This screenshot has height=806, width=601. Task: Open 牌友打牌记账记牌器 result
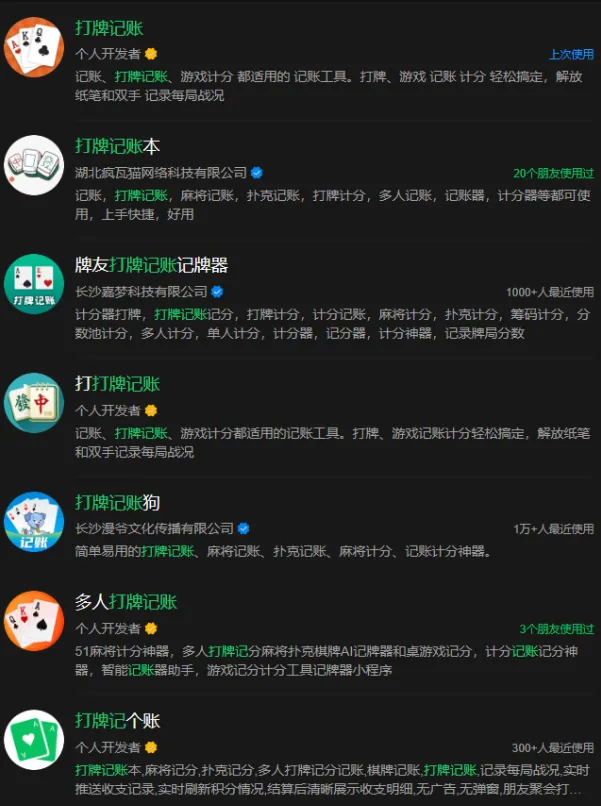[x=151, y=265]
